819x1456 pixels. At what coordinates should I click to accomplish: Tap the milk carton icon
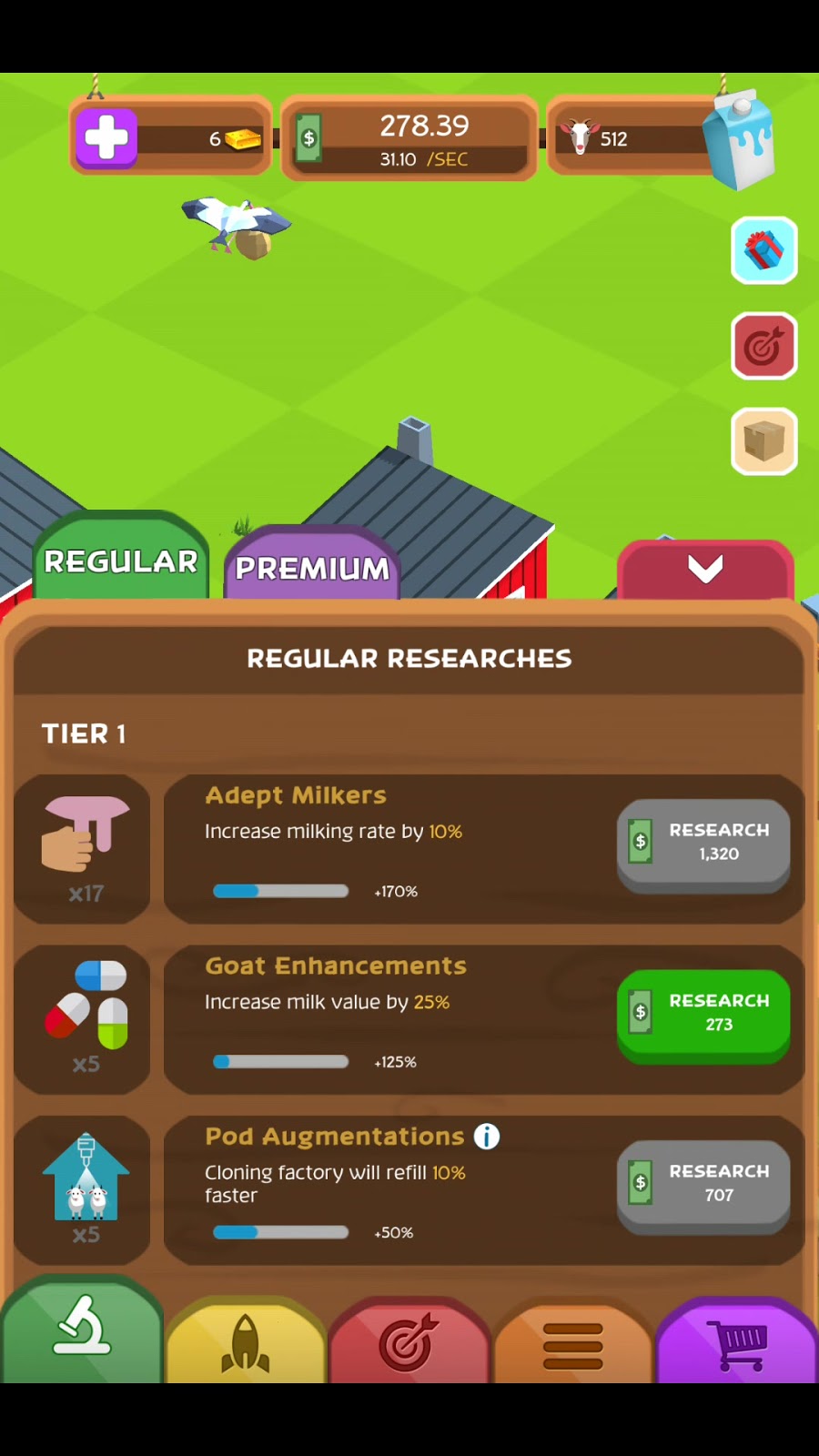pos(739,138)
